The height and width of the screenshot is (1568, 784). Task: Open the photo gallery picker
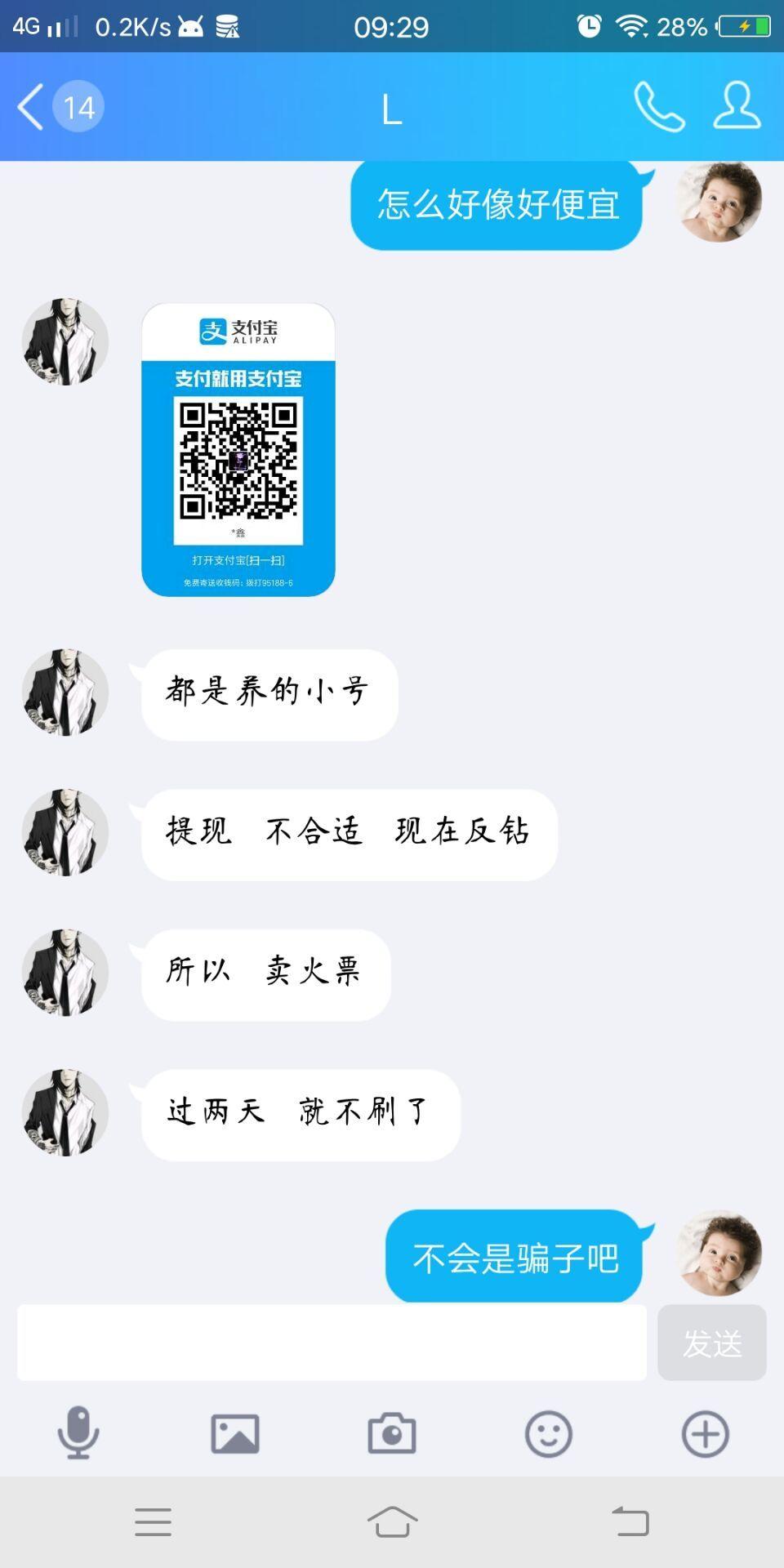click(235, 1434)
